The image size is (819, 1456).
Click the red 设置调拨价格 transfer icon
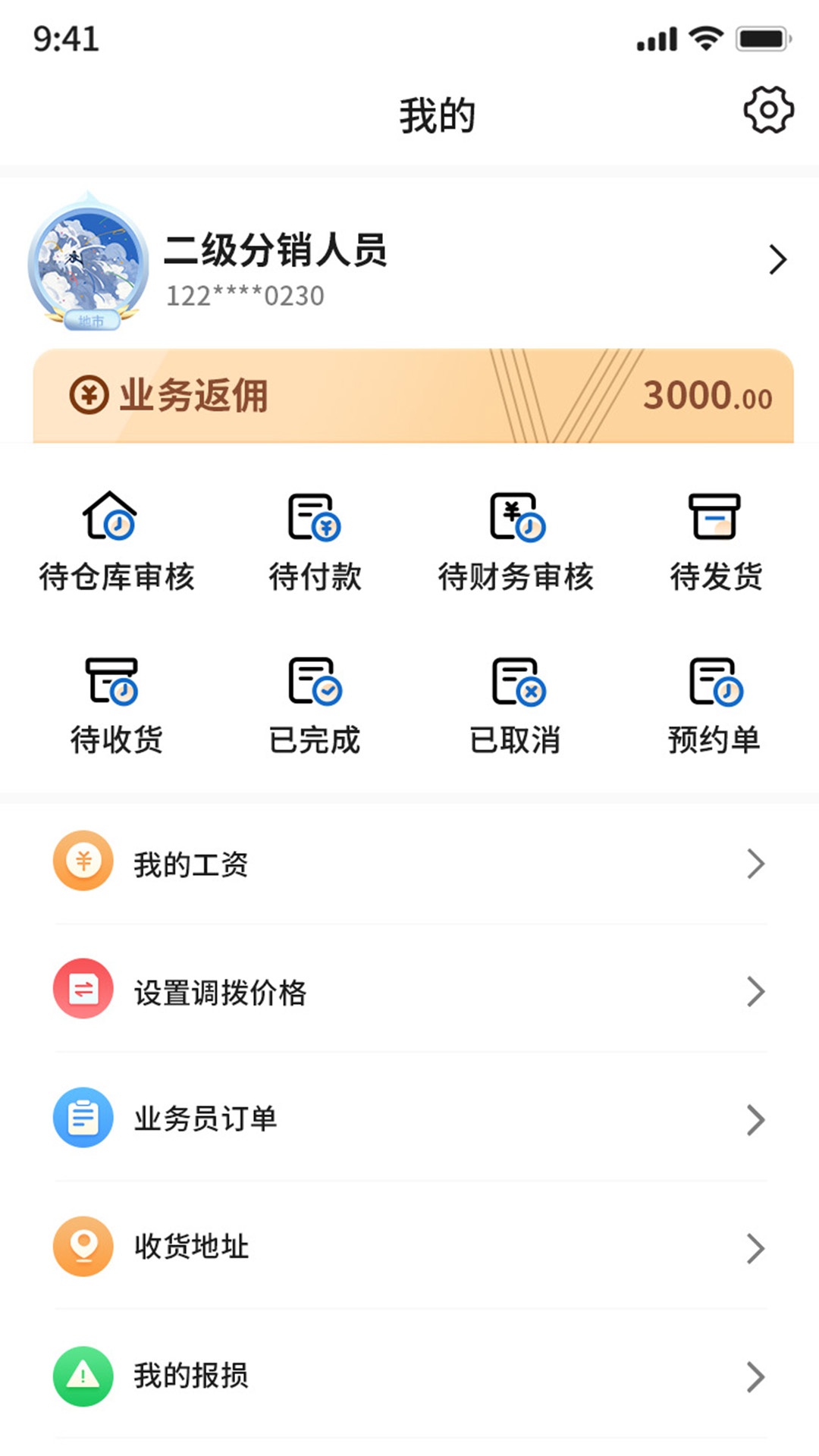(x=83, y=990)
